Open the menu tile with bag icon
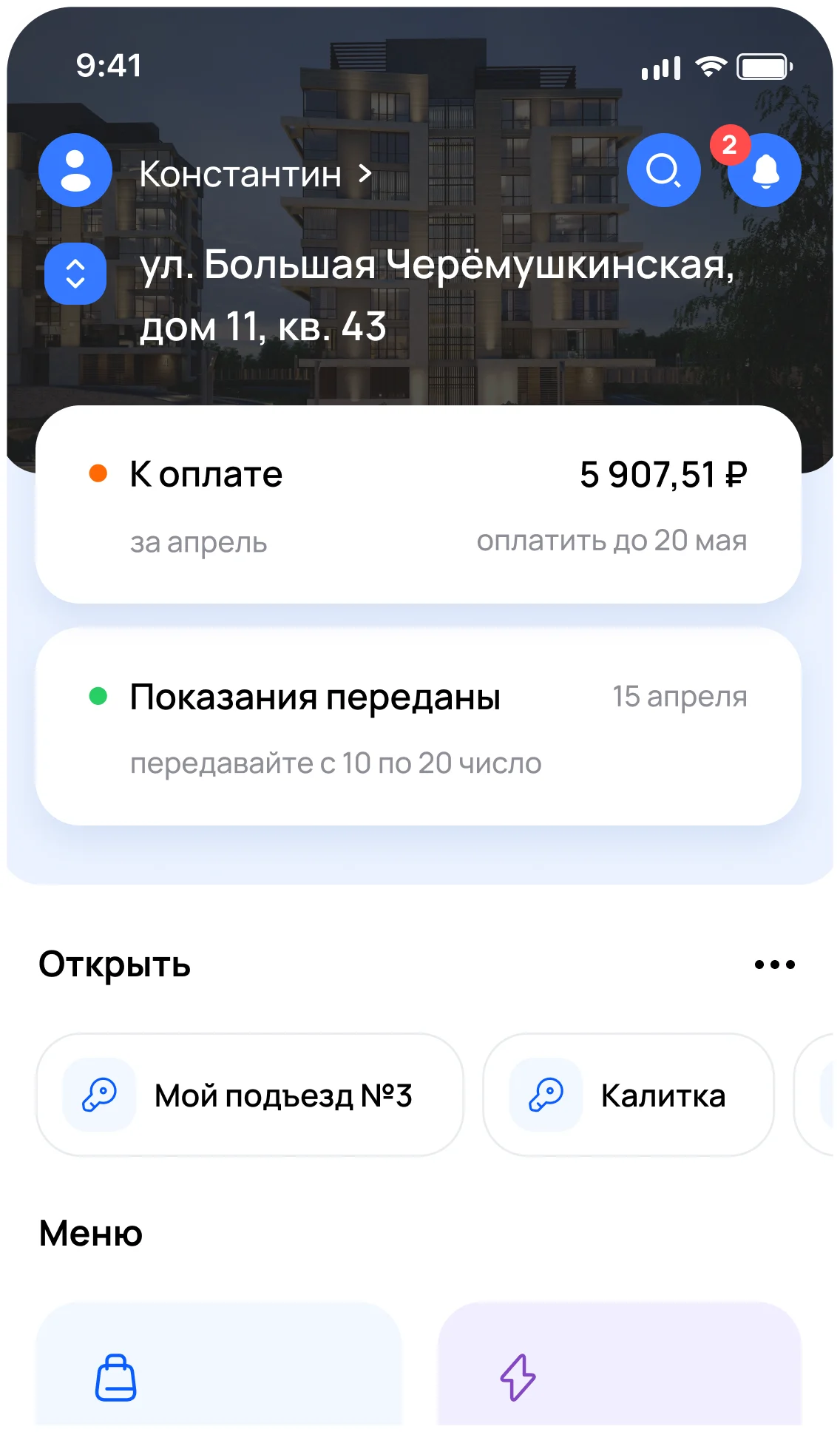Screen dimensions: 840x1432 219,1365
